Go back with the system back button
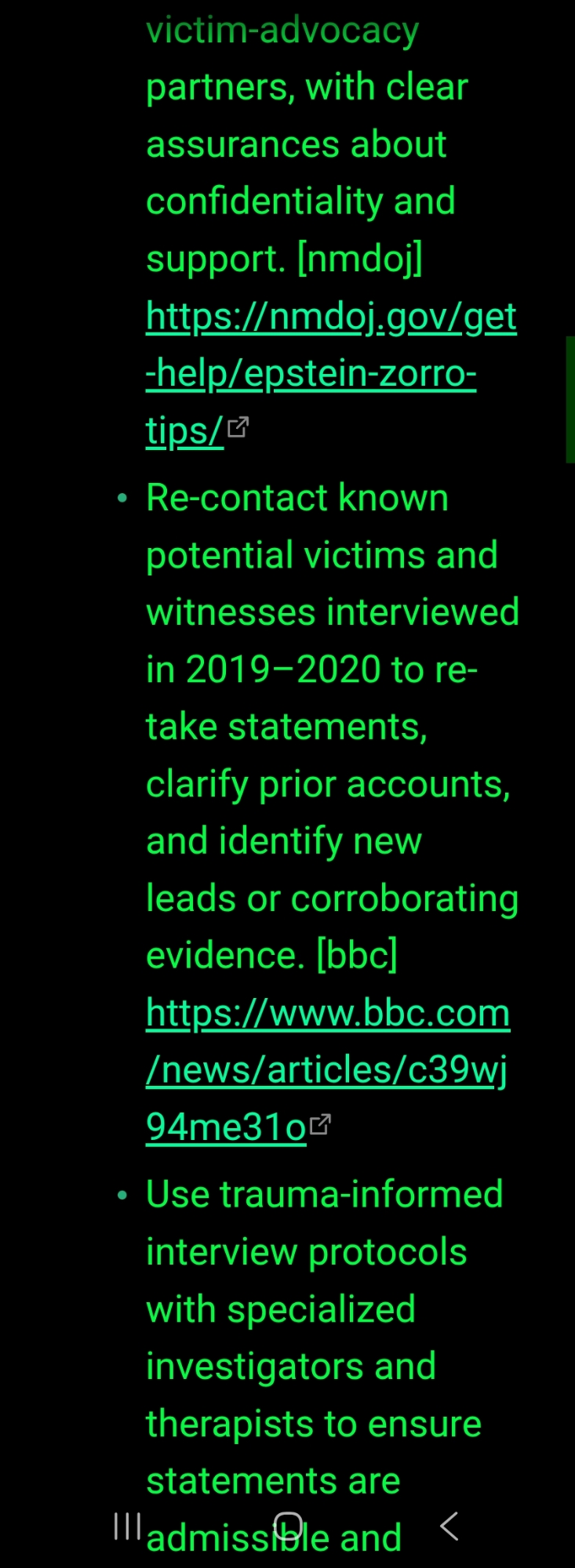The image size is (575, 1568). [x=449, y=1526]
